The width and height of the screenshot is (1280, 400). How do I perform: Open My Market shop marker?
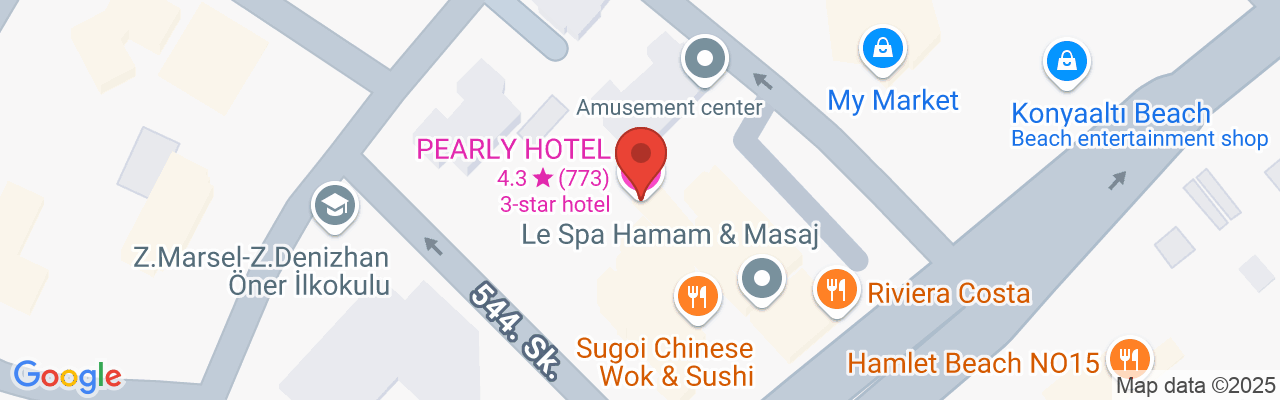pos(883,48)
